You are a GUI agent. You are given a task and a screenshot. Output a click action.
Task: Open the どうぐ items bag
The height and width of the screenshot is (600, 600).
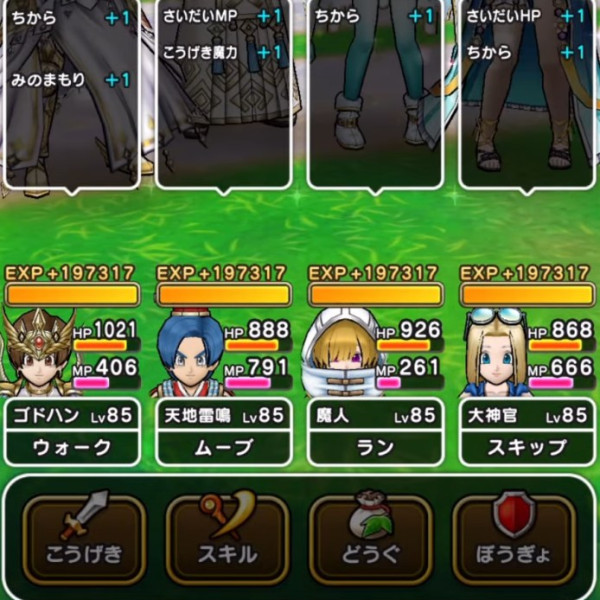370,539
